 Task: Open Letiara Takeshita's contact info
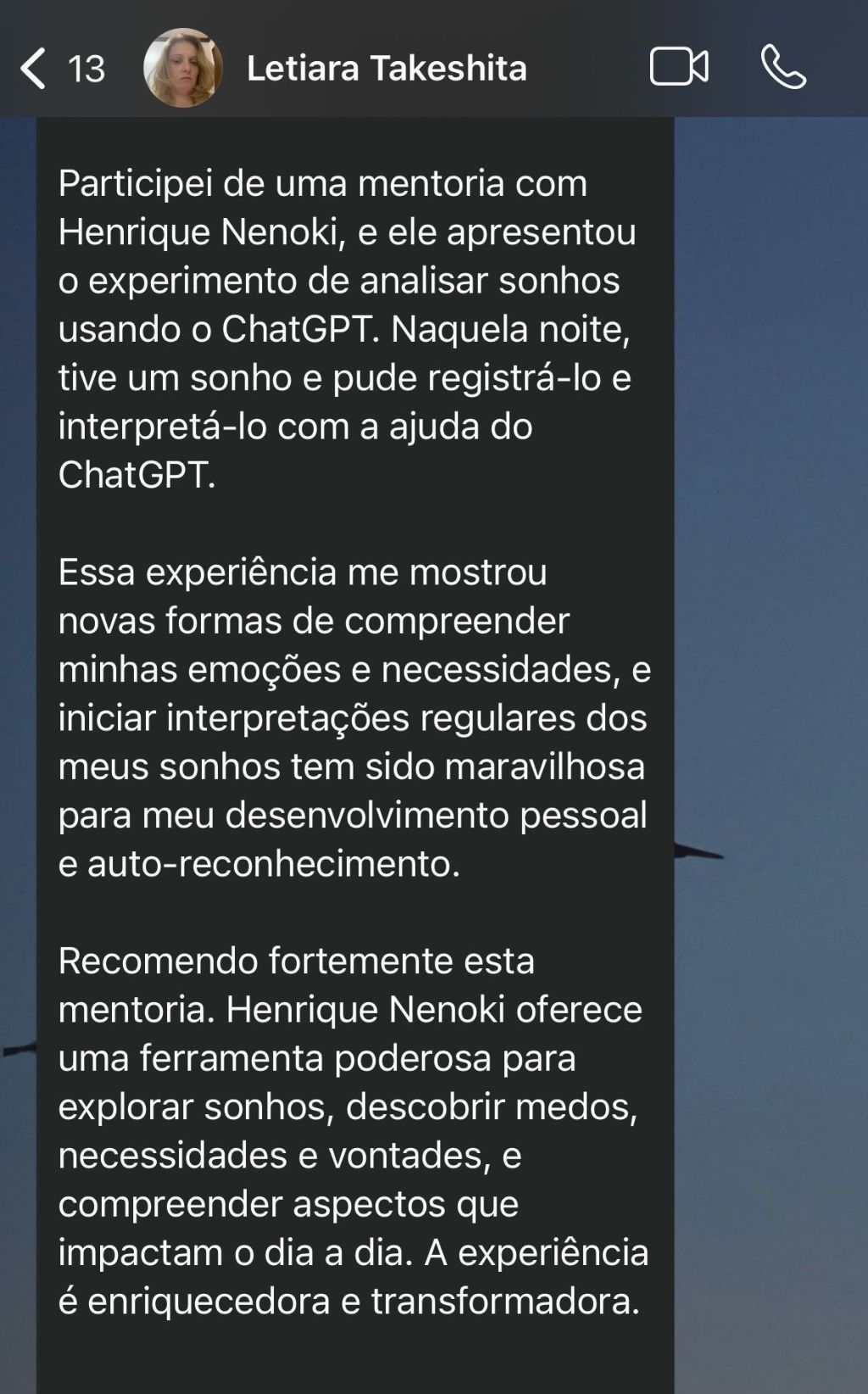click(386, 69)
